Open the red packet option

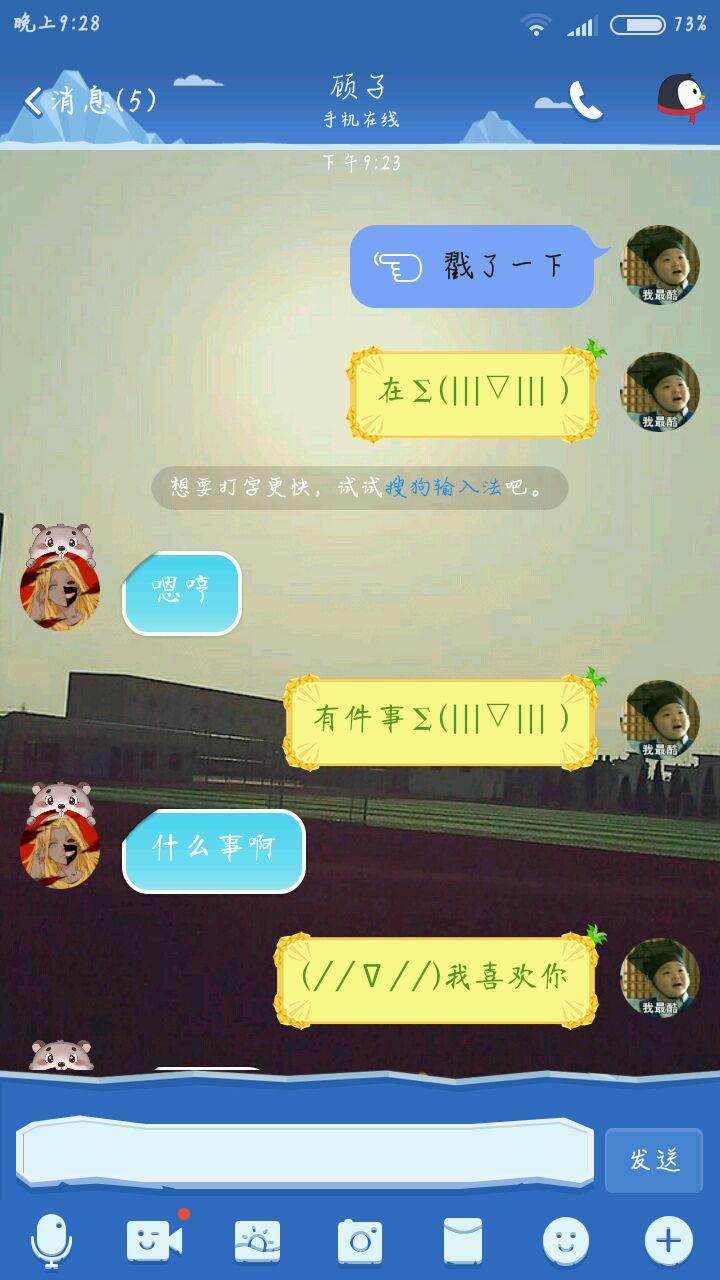click(x=463, y=1241)
